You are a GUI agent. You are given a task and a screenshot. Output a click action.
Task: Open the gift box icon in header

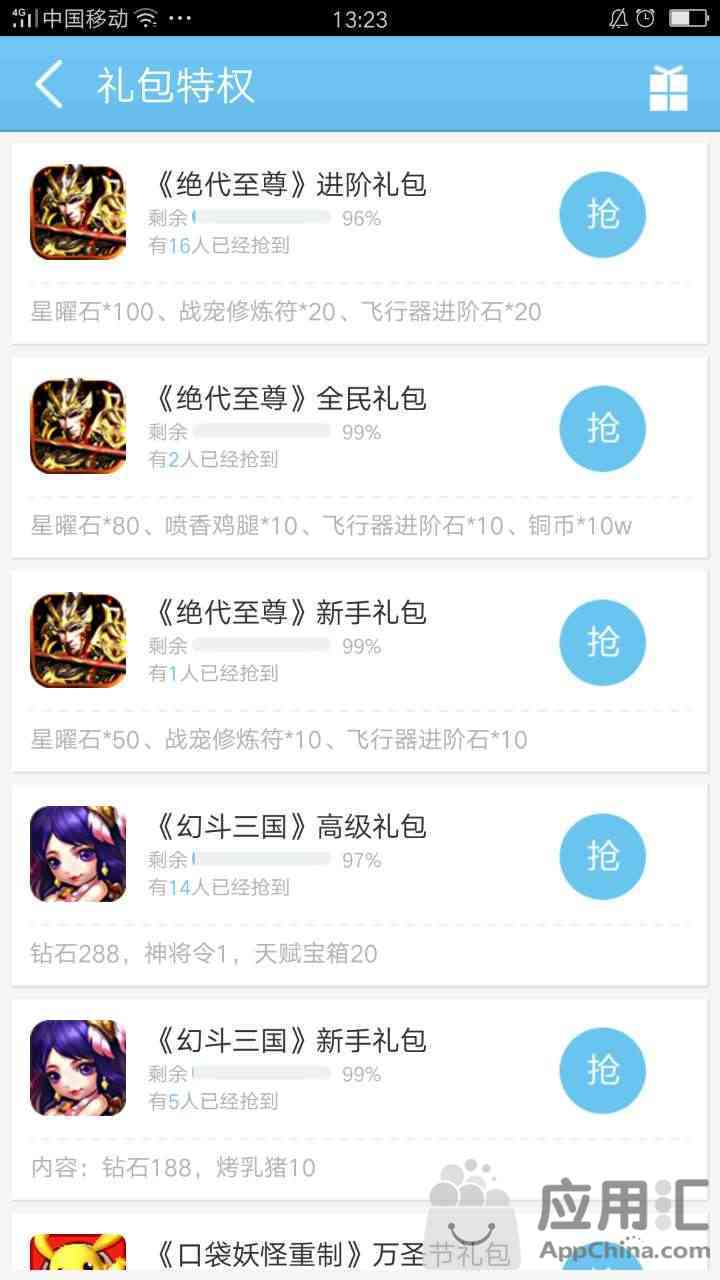[x=668, y=87]
